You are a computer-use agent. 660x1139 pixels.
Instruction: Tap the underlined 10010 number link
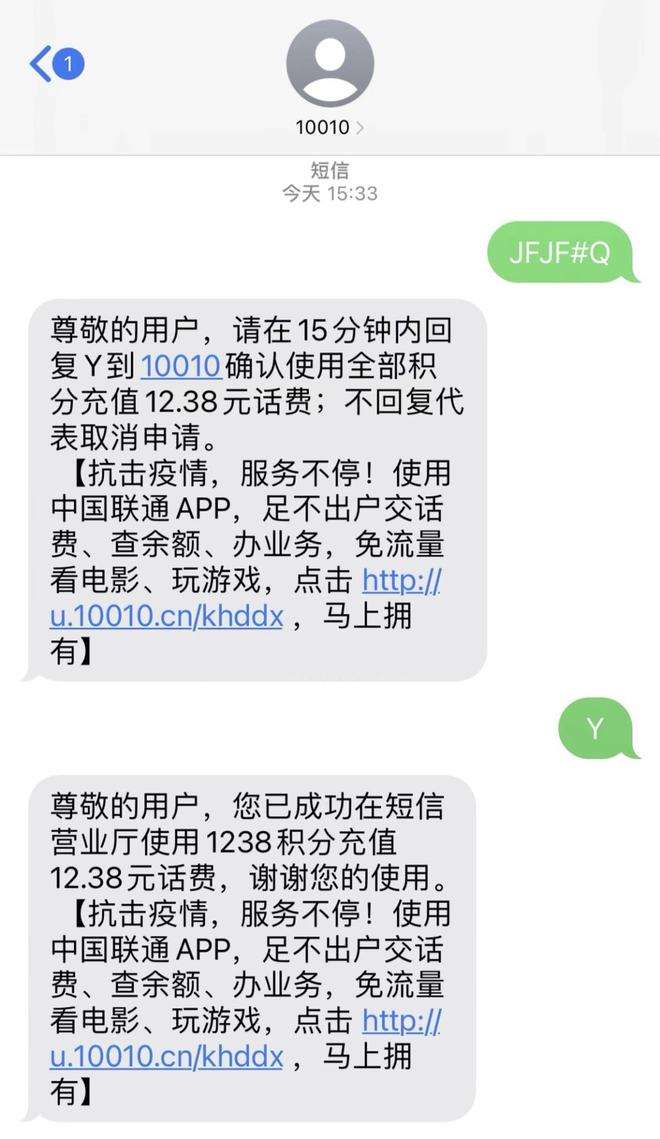[181, 366]
